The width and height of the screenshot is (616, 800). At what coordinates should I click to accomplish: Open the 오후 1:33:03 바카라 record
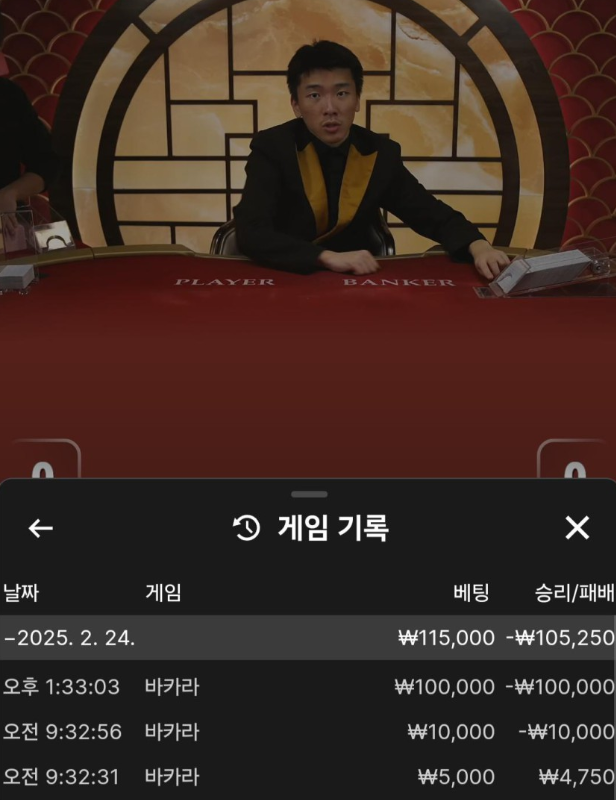pyautogui.click(x=307, y=687)
